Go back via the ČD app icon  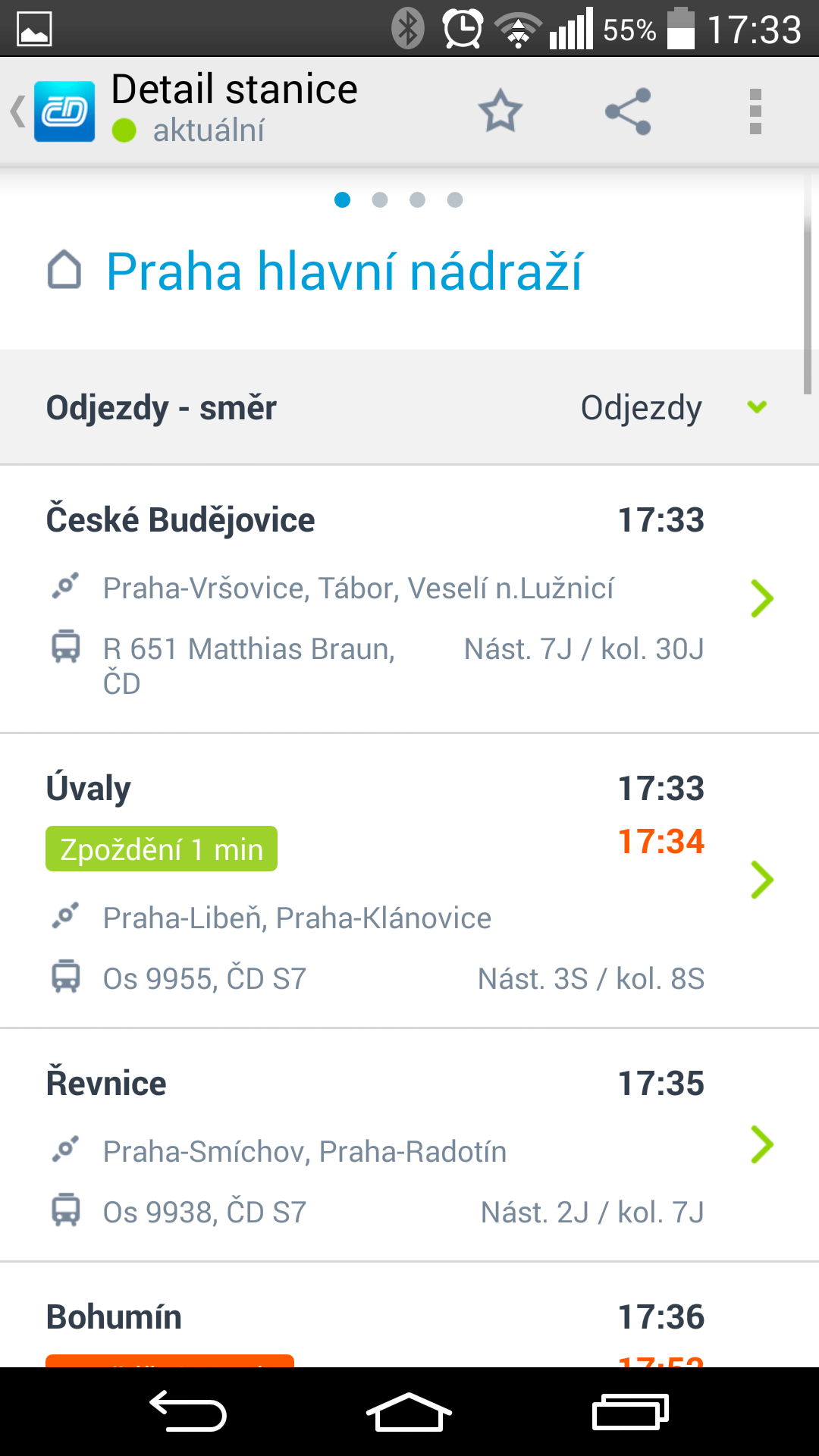(x=53, y=111)
